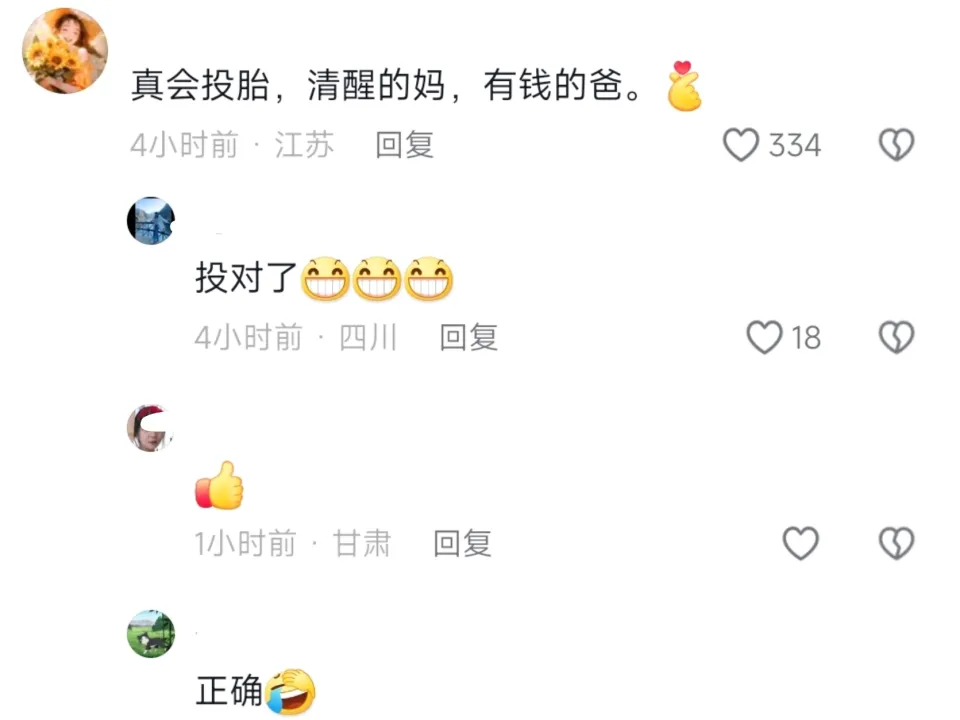Open the avatar of the 正确 commenter
Image resolution: width=960 pixels, height=720 pixels.
[151, 633]
